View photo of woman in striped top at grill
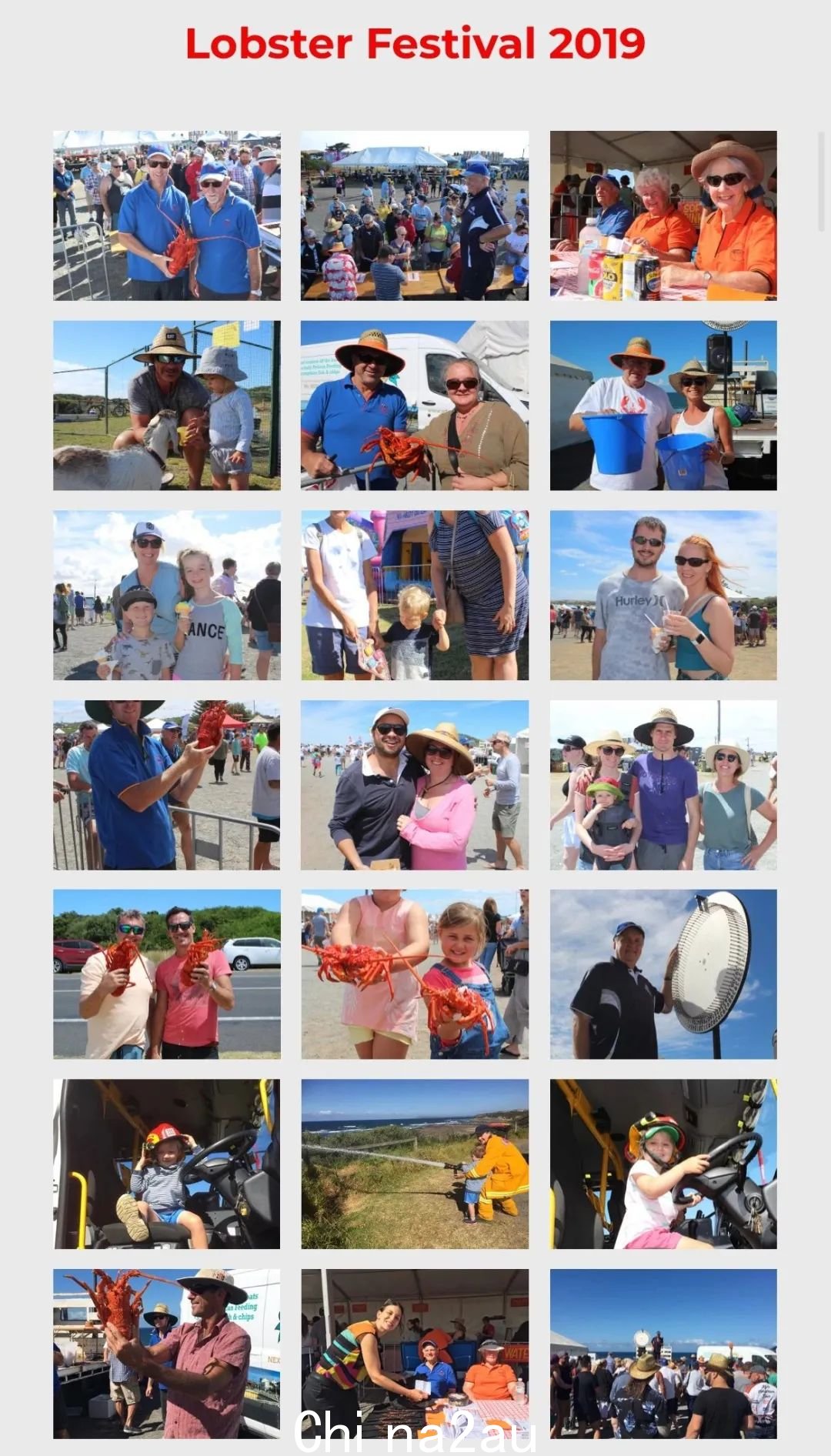Image resolution: width=831 pixels, height=1456 pixels. click(x=415, y=1353)
